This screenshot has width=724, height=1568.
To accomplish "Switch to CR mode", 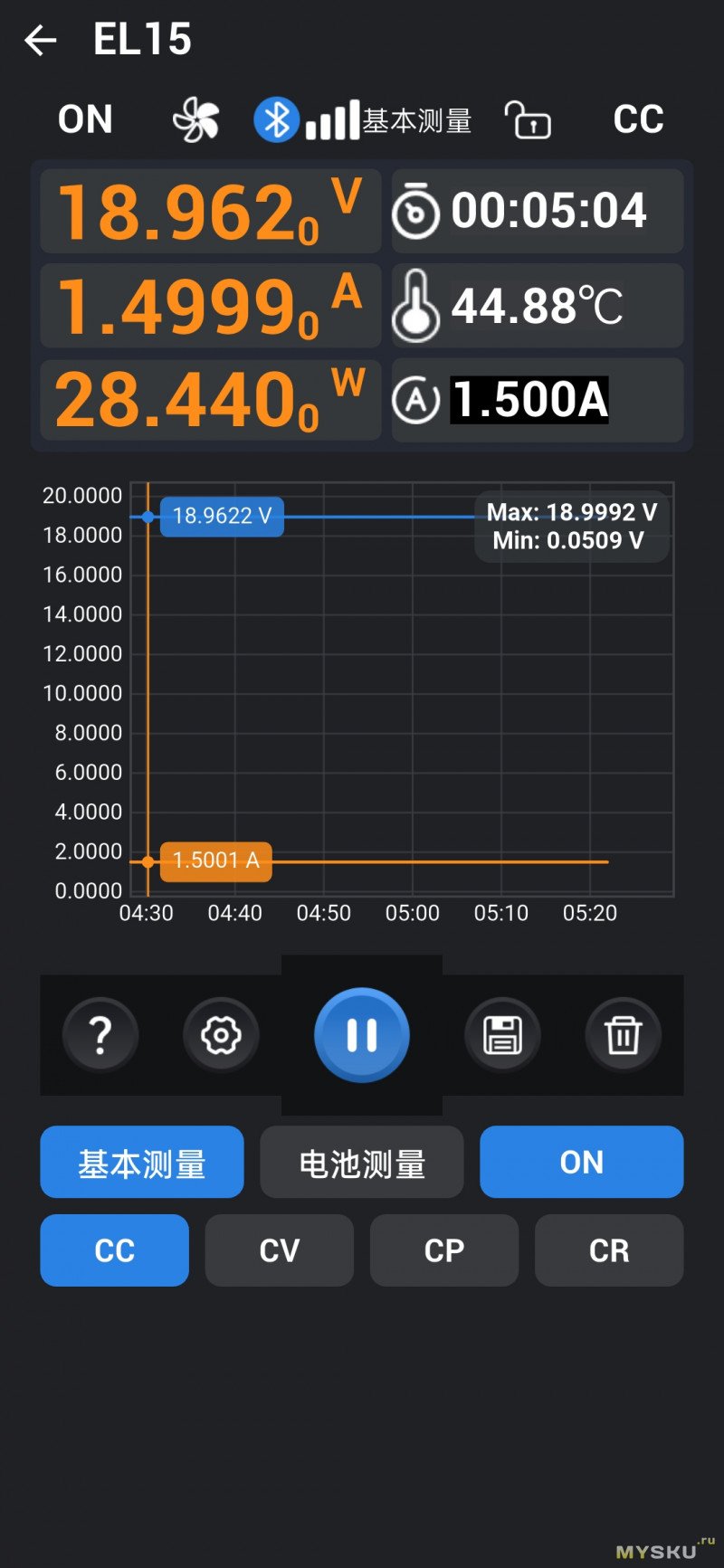I will point(609,1250).
